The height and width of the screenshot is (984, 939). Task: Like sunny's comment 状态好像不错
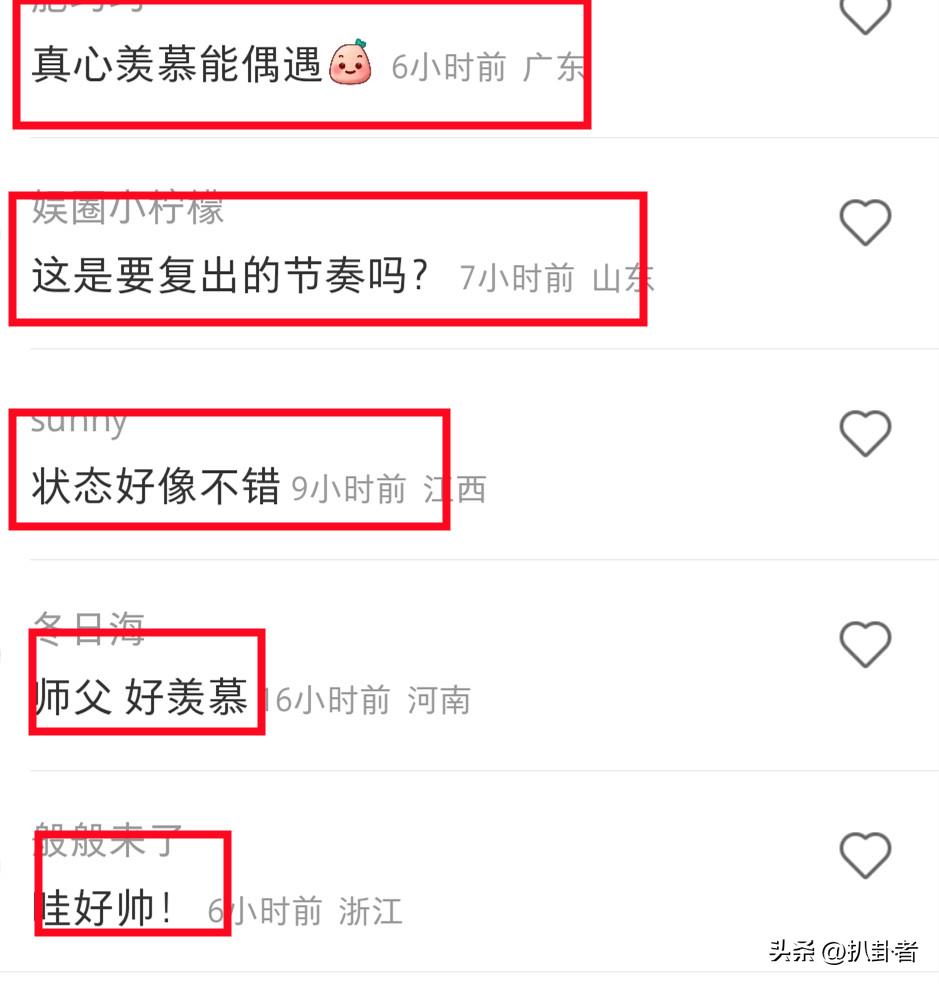[865, 433]
